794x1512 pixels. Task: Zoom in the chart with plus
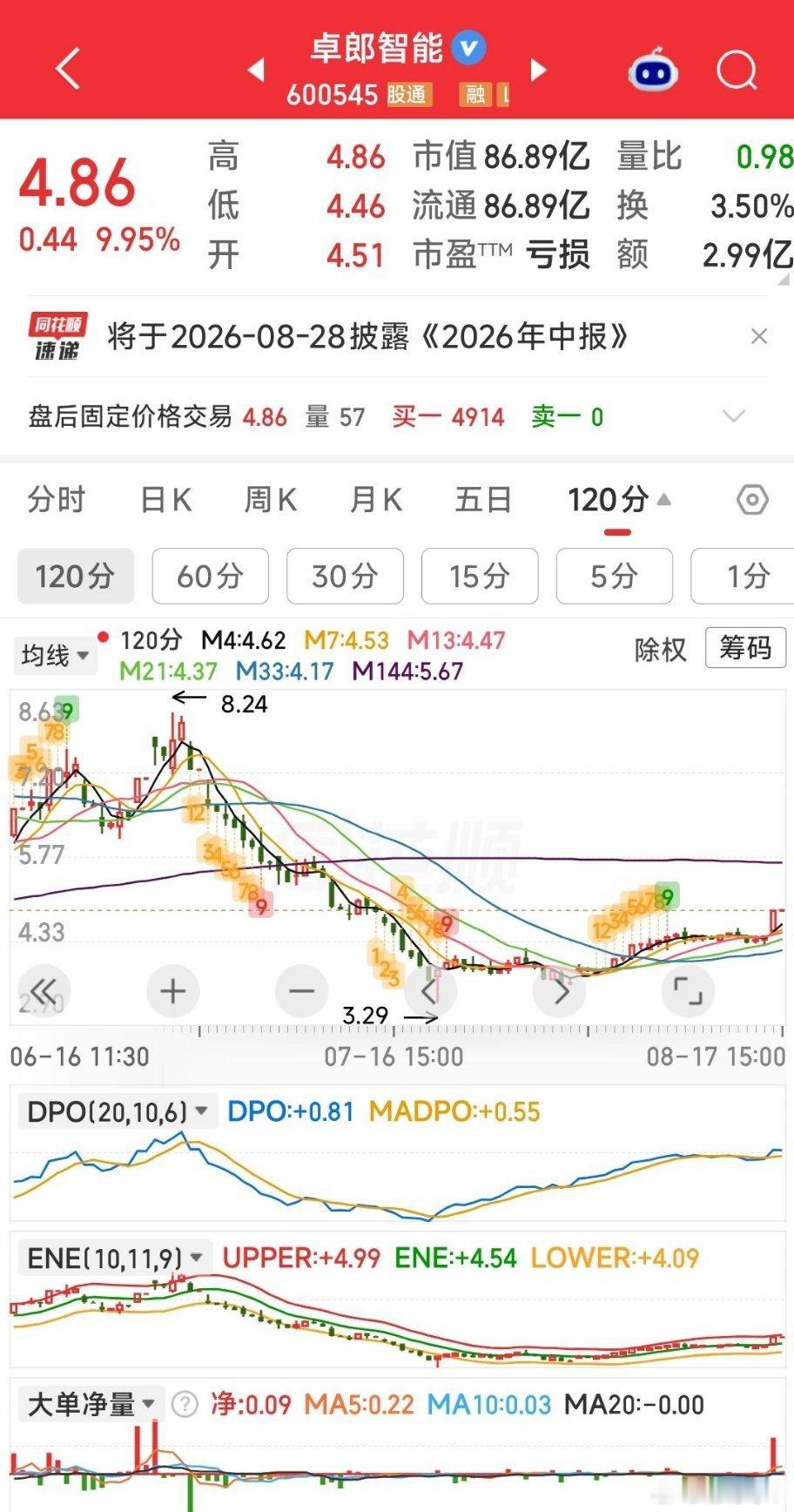pyautogui.click(x=173, y=991)
